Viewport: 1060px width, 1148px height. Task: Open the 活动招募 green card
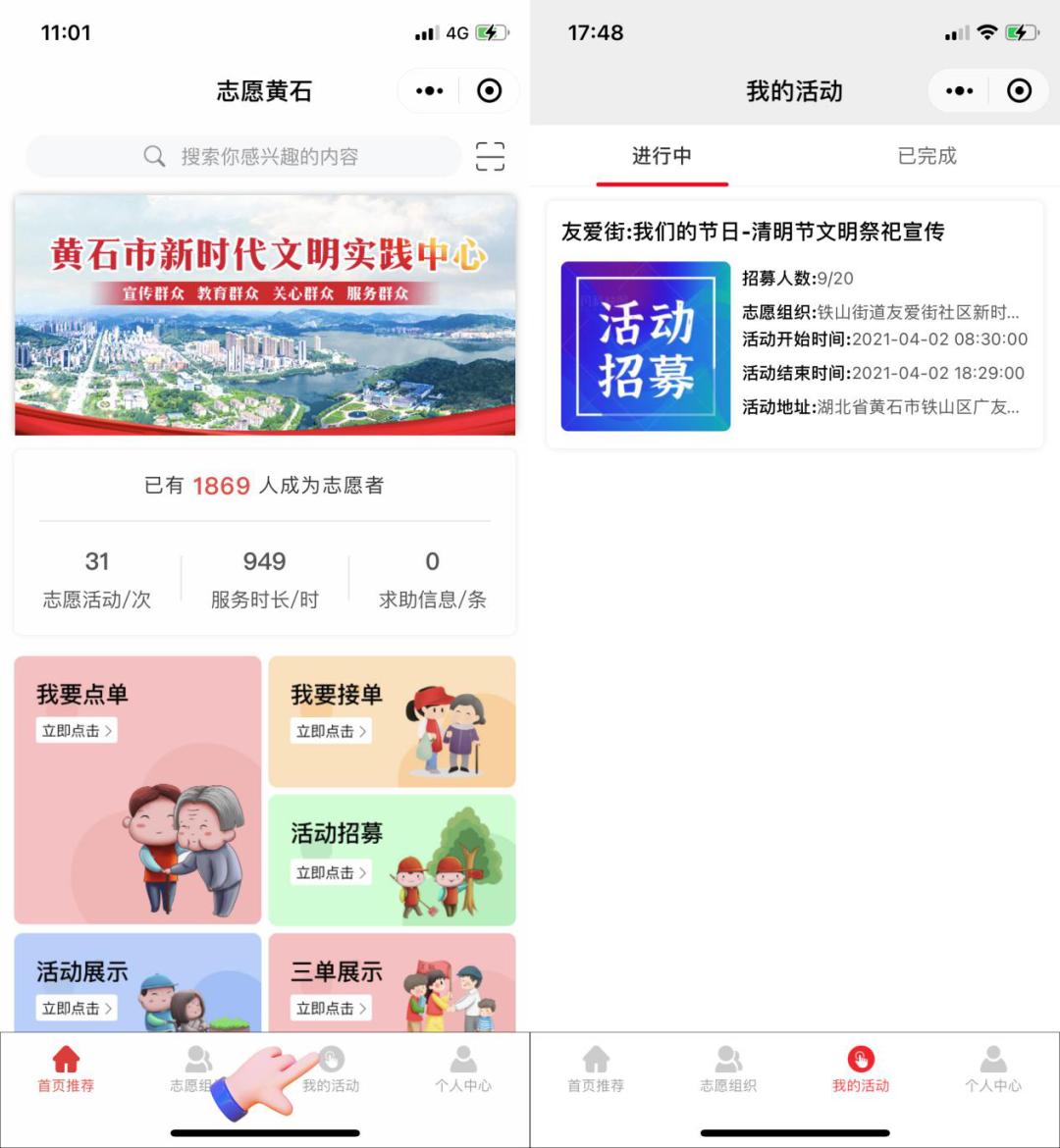(x=392, y=860)
